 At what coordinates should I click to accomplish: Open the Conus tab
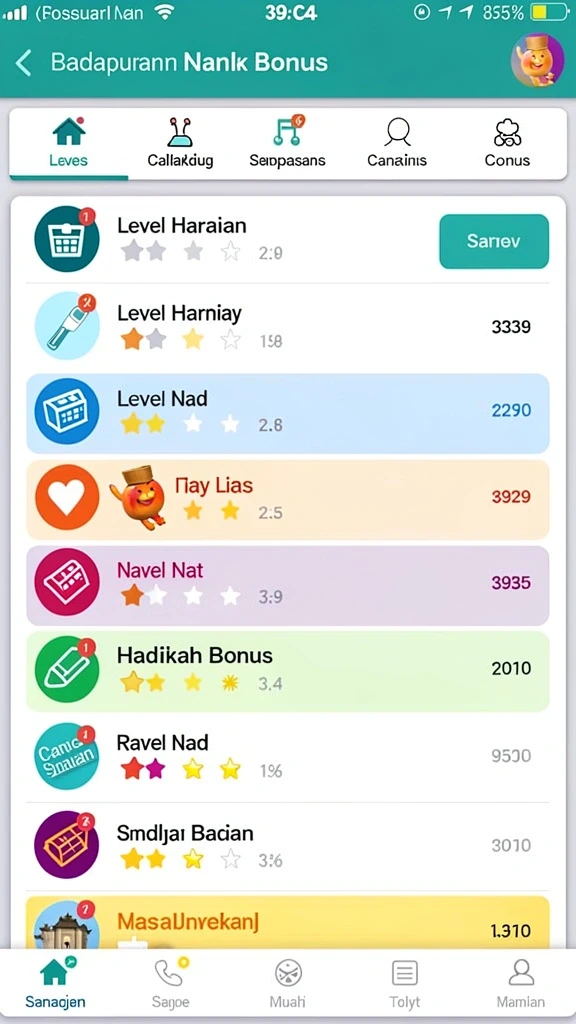(507, 144)
